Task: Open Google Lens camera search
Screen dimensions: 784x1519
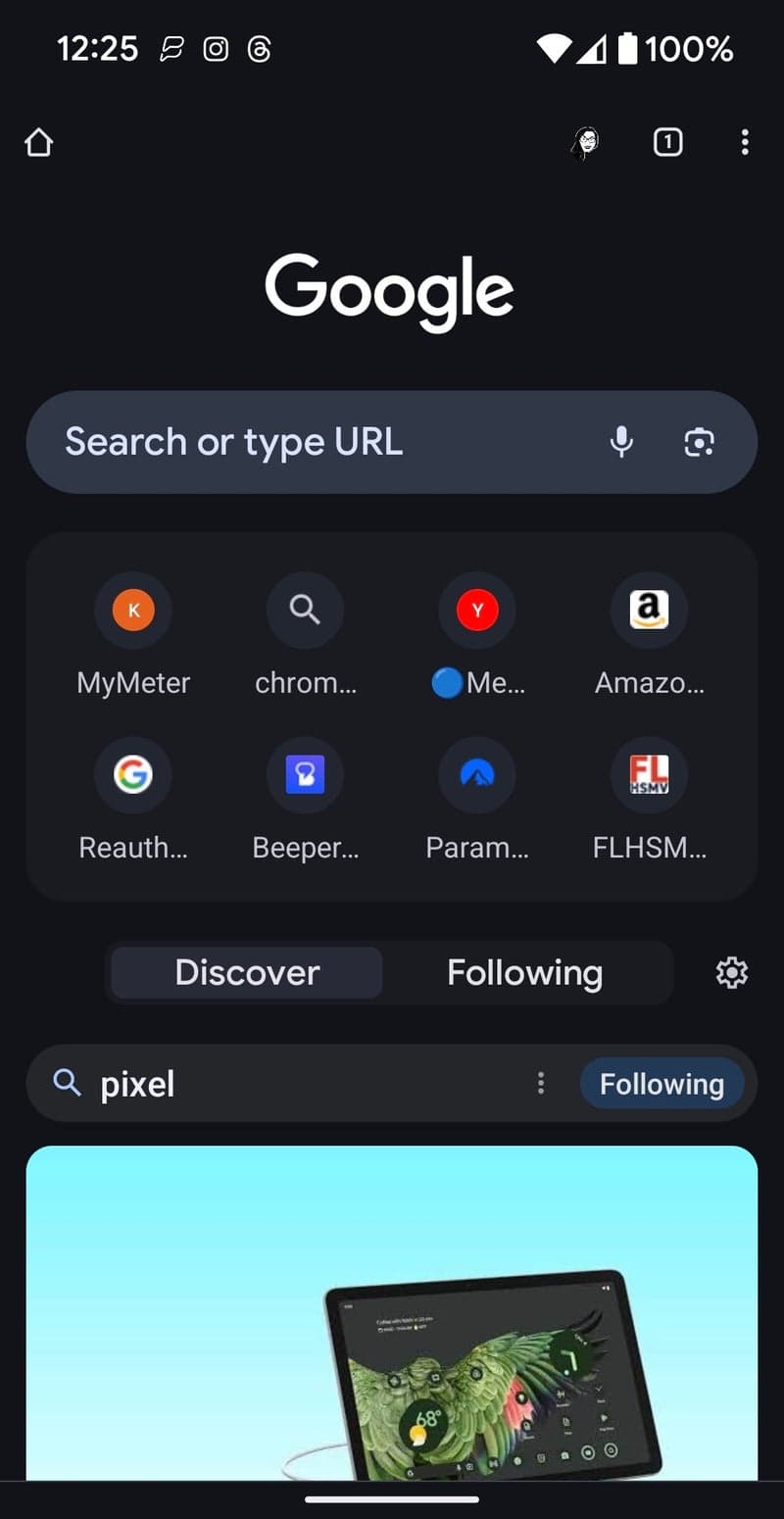Action: click(x=699, y=442)
